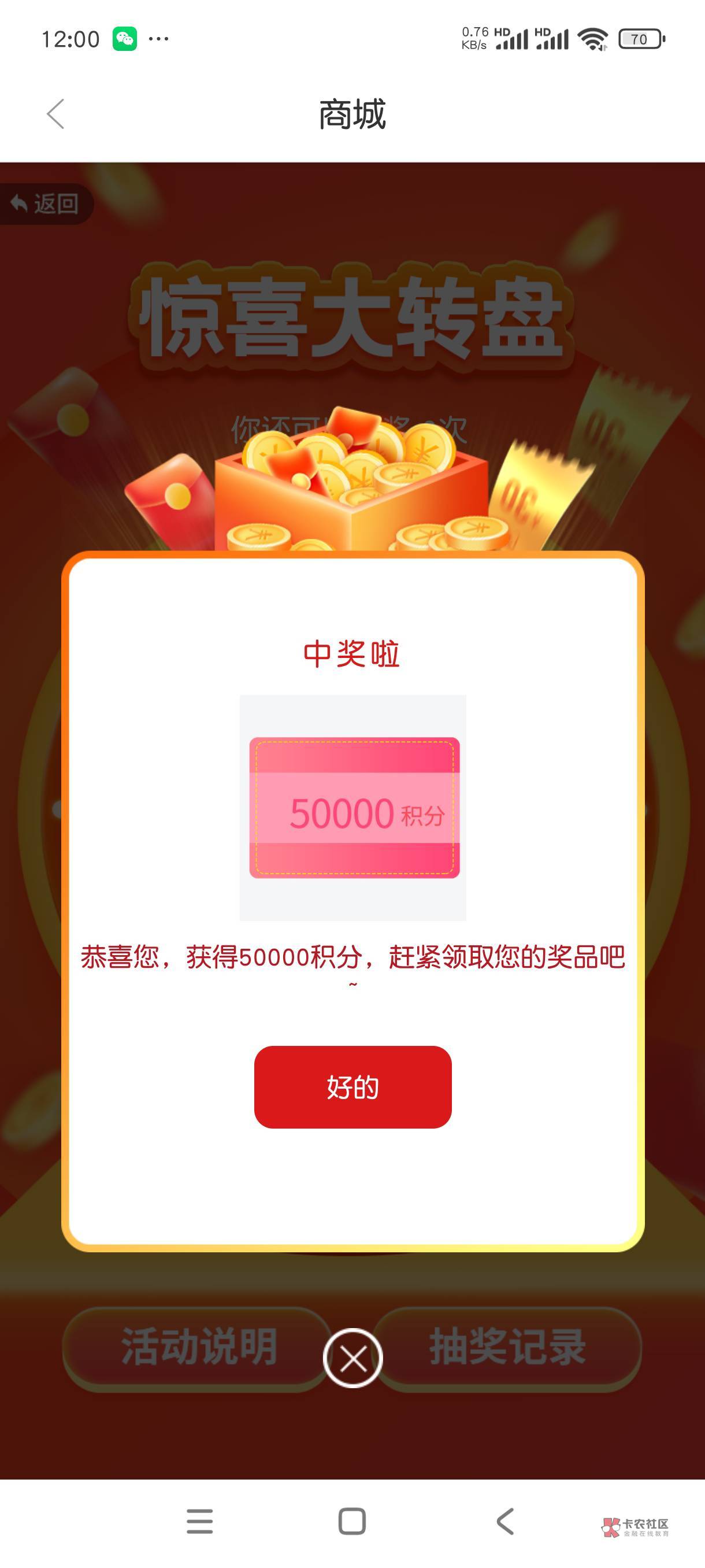705x1568 pixels.
Task: Close the prize popup with X icon
Action: click(353, 1358)
